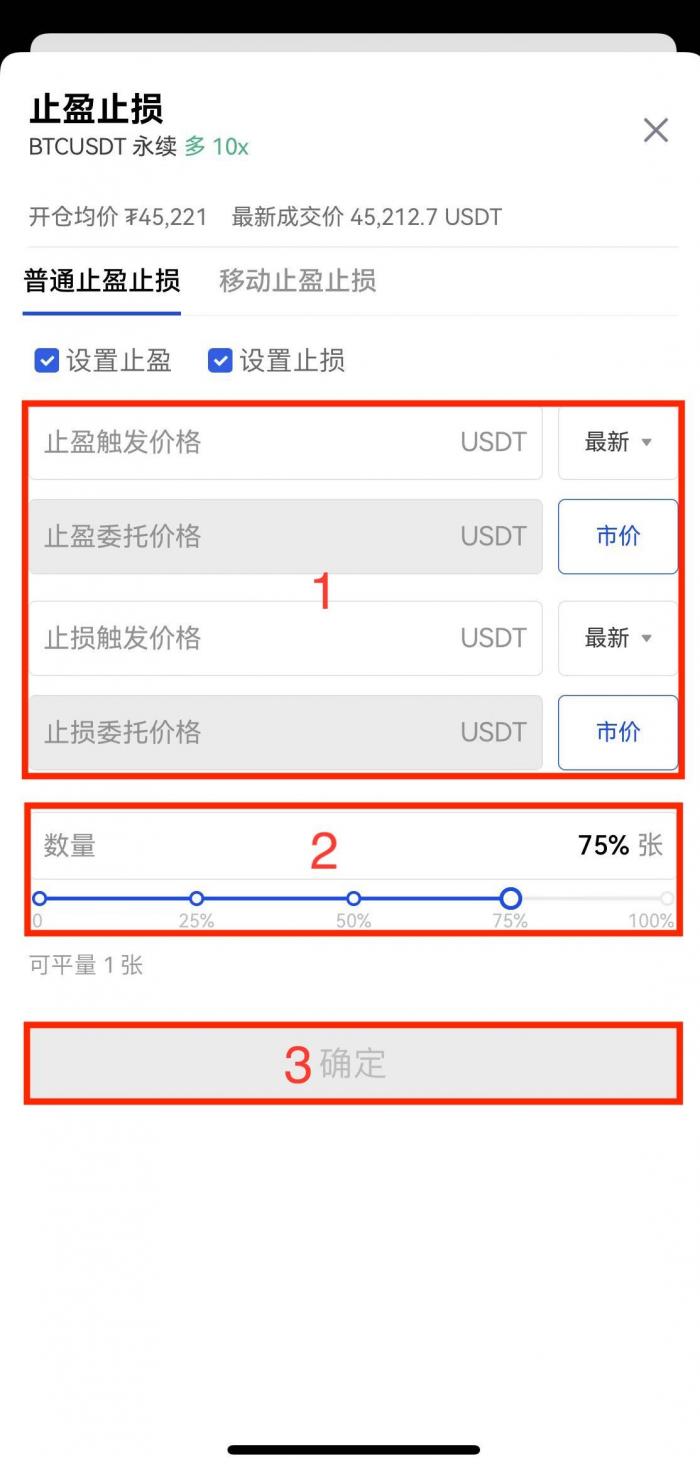The height and width of the screenshot is (1459, 700).
Task: Set quantity slider to 50%
Action: click(354, 898)
